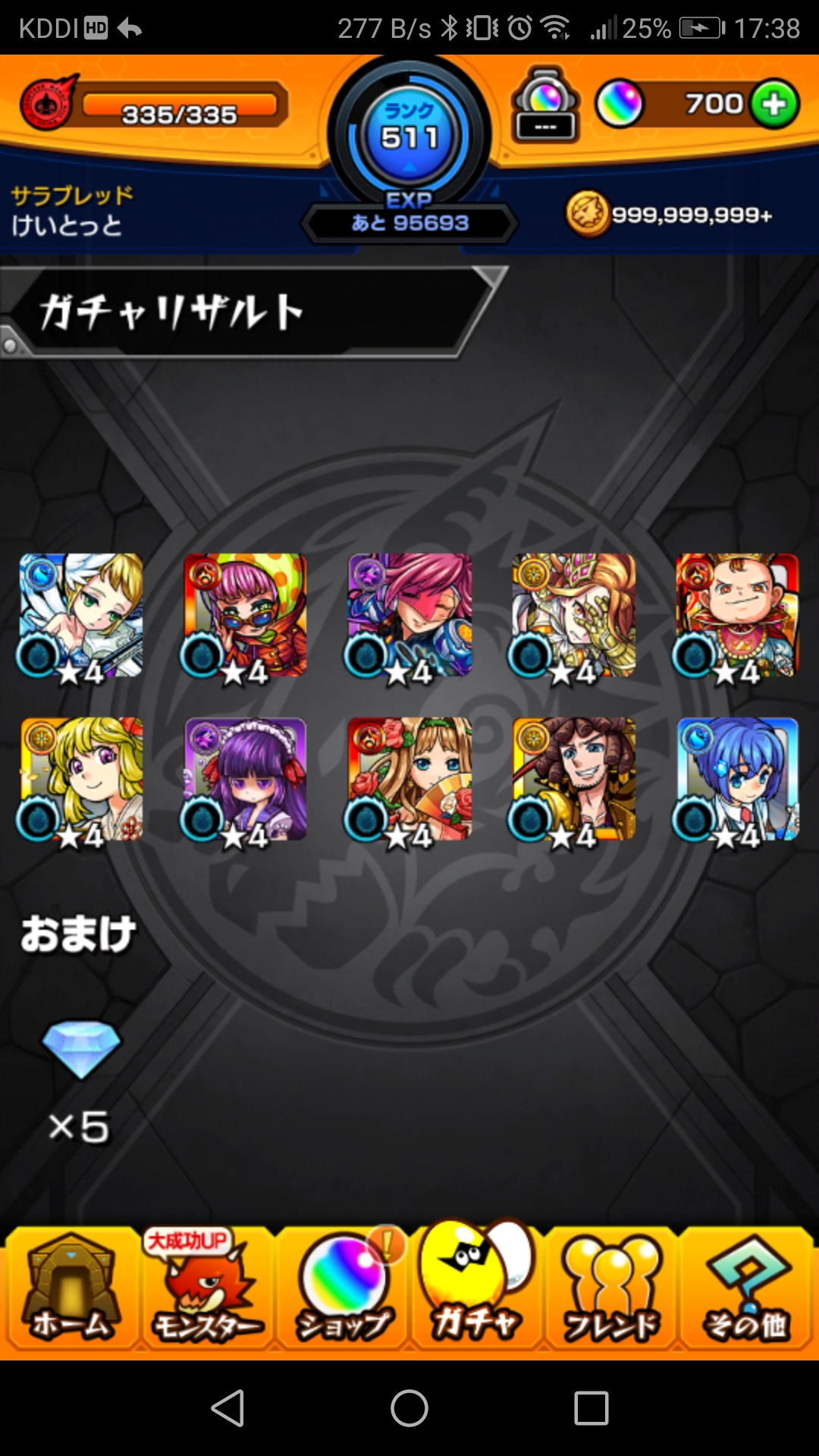Image resolution: width=819 pixels, height=1456 pixels.
Task: Open the その他 menu tab
Action: pos(747,1290)
